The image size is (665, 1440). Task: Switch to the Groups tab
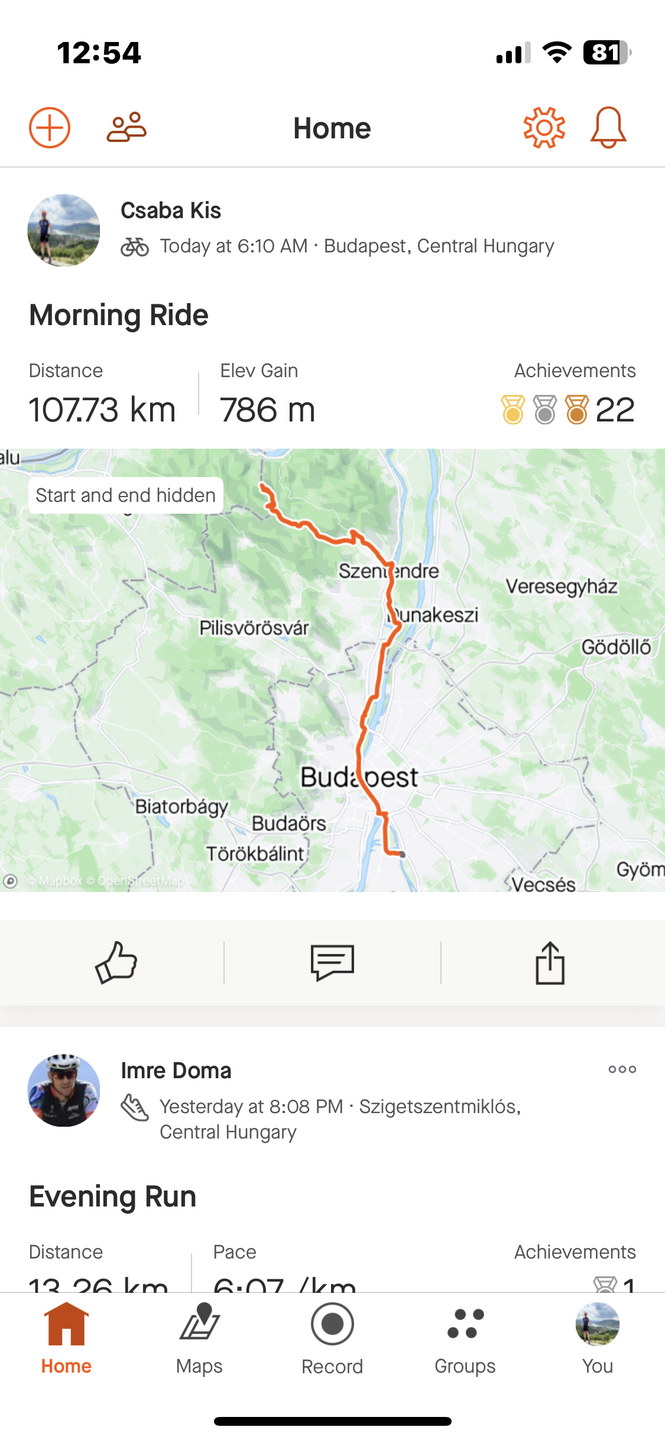tap(465, 1339)
